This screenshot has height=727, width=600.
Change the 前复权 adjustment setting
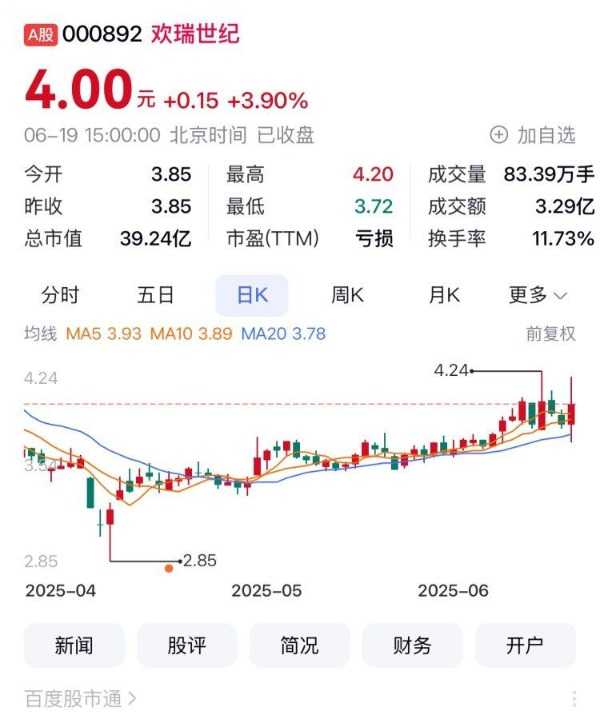pos(551,334)
